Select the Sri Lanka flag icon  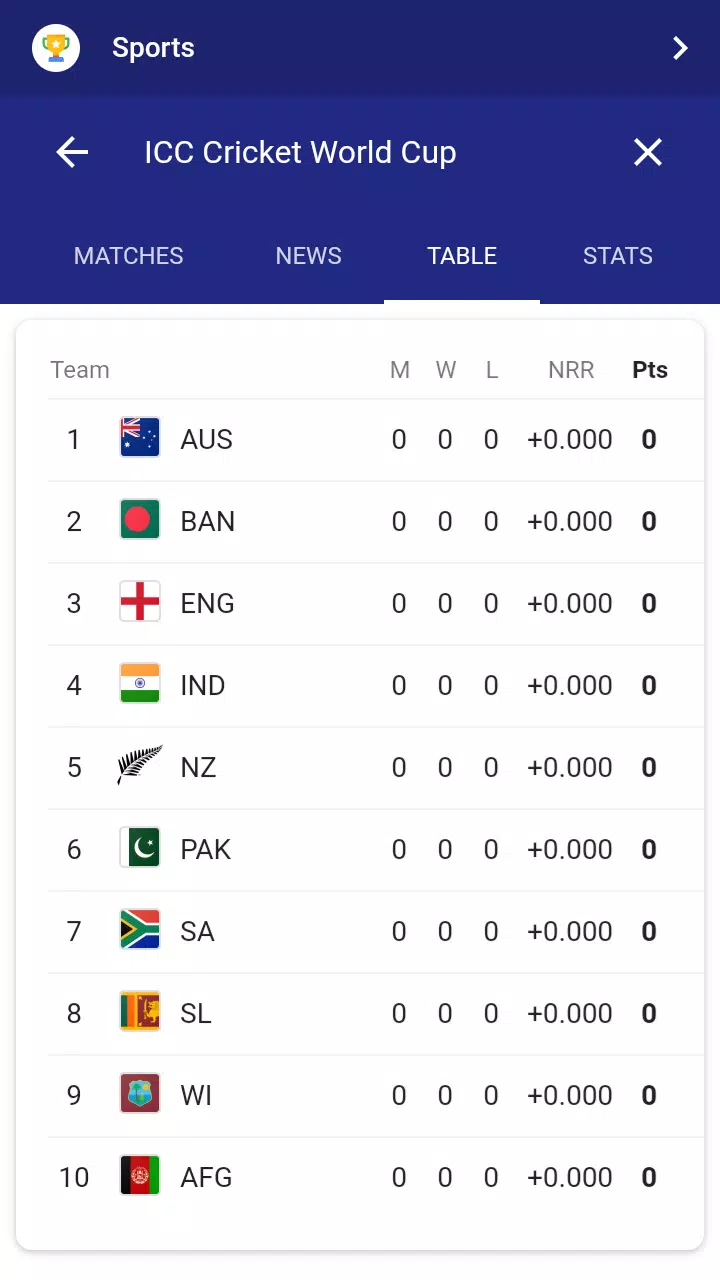(x=139, y=1012)
